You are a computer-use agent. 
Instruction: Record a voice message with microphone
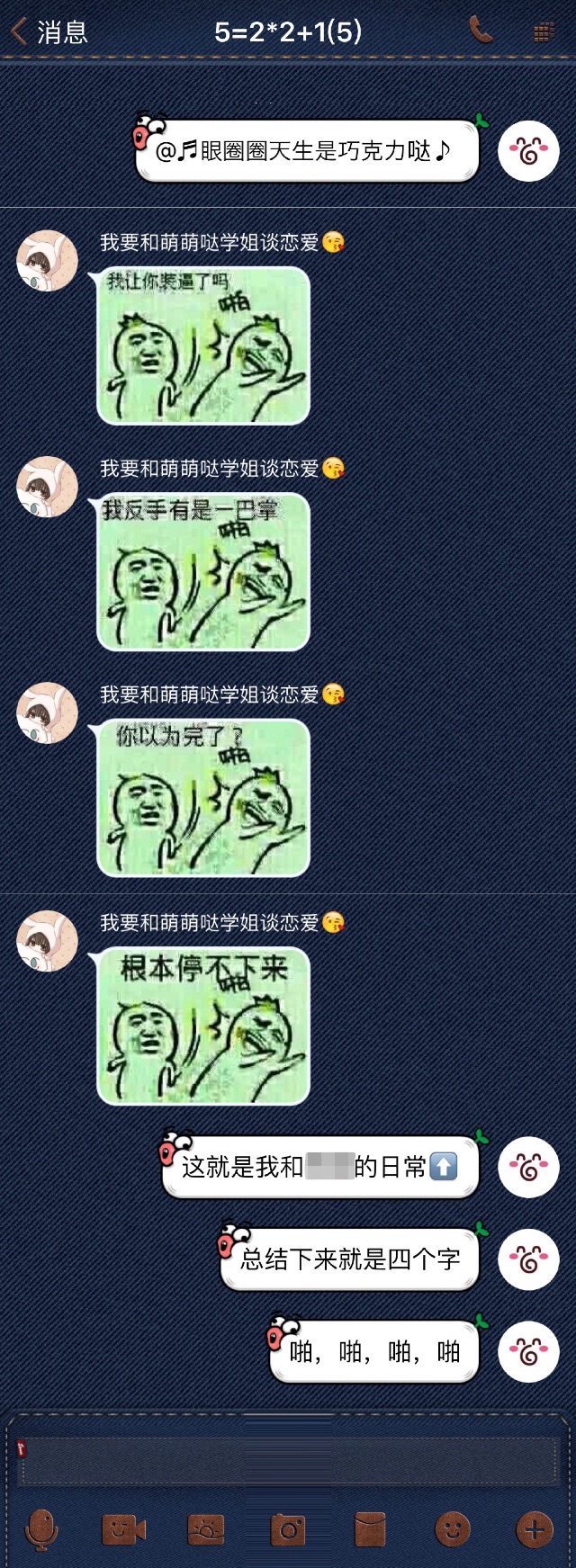(41, 1529)
